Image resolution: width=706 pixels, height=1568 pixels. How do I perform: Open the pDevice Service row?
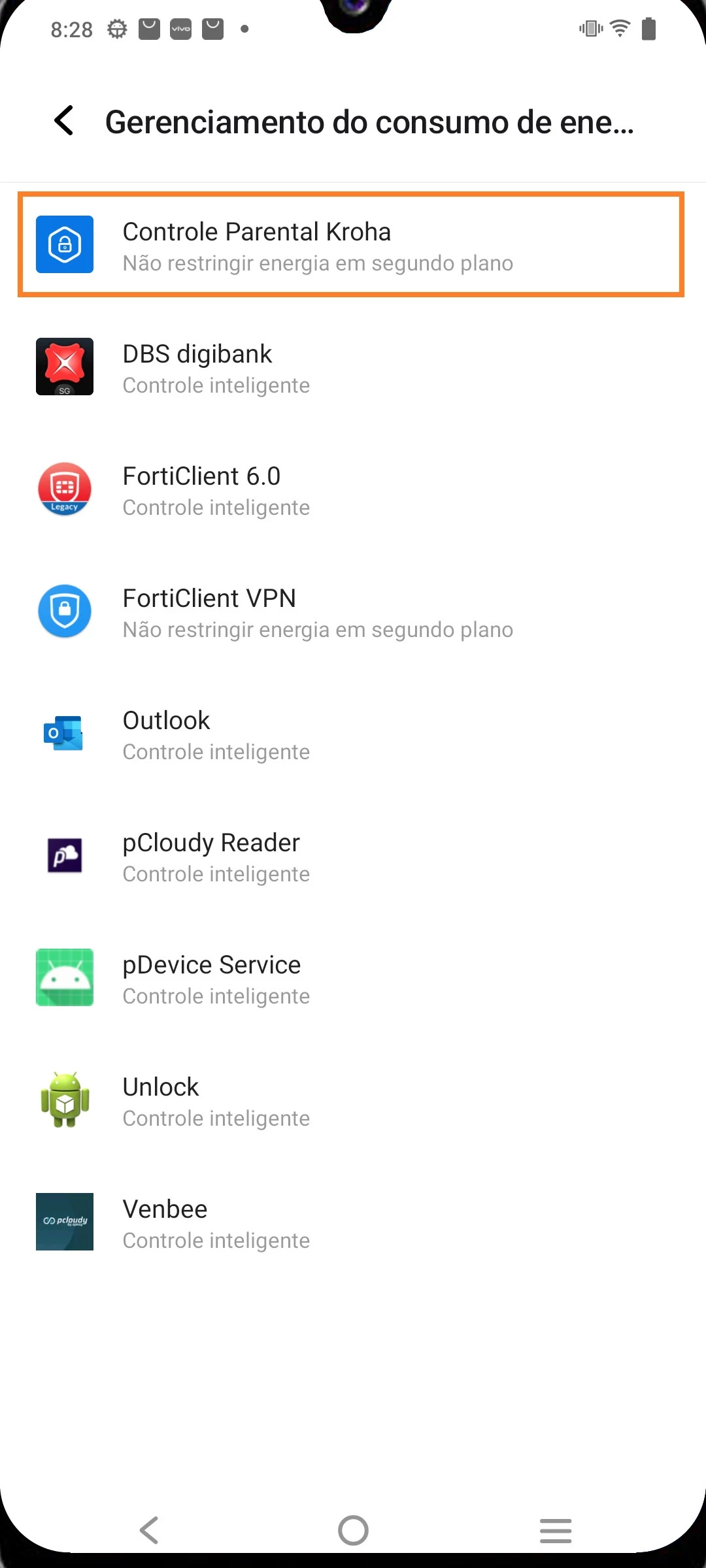351,978
